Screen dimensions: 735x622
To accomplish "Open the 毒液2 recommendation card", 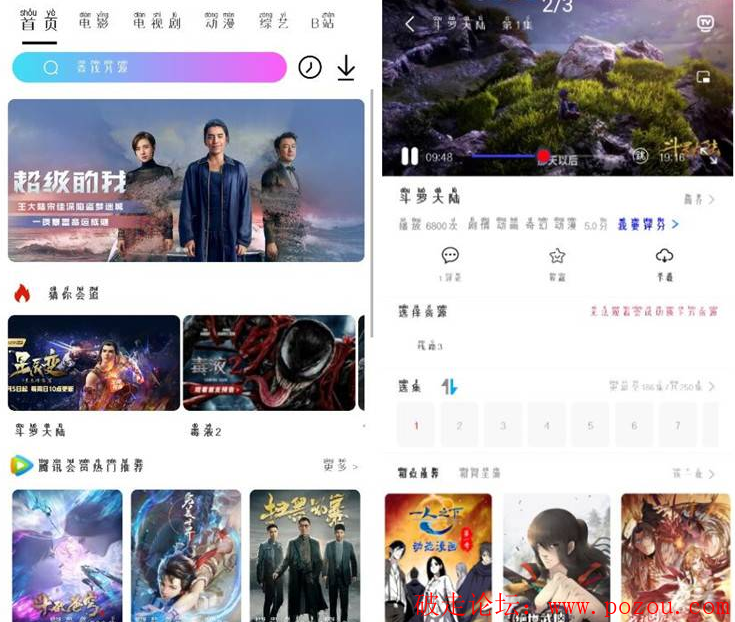I will 269,362.
